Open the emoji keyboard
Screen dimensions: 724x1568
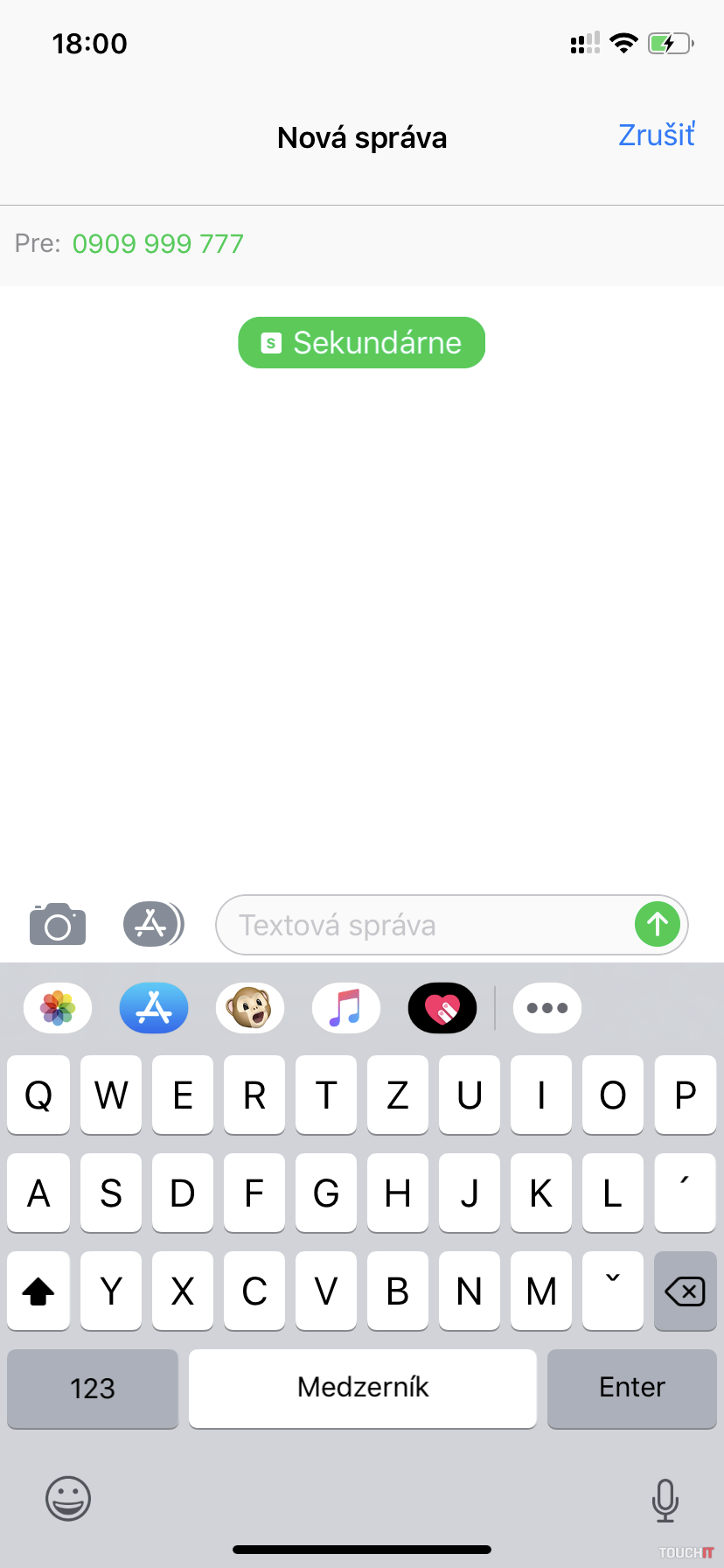point(68,1499)
